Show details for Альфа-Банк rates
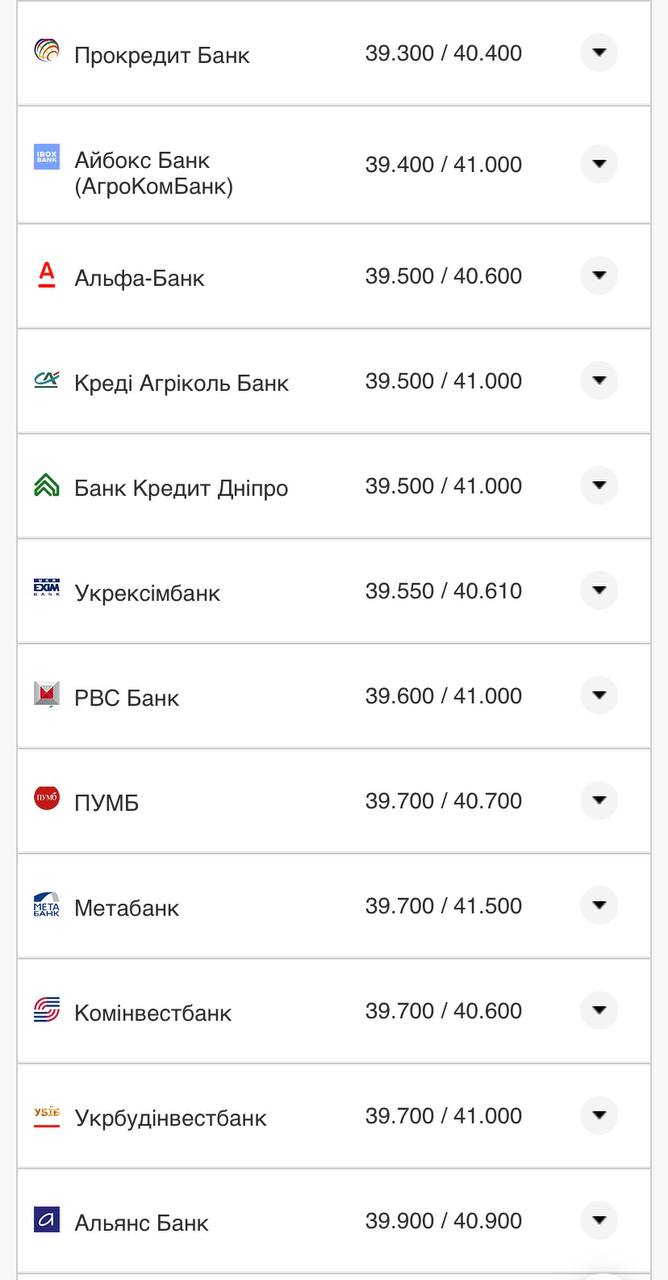Screen dimensions: 668x1280 [599, 276]
